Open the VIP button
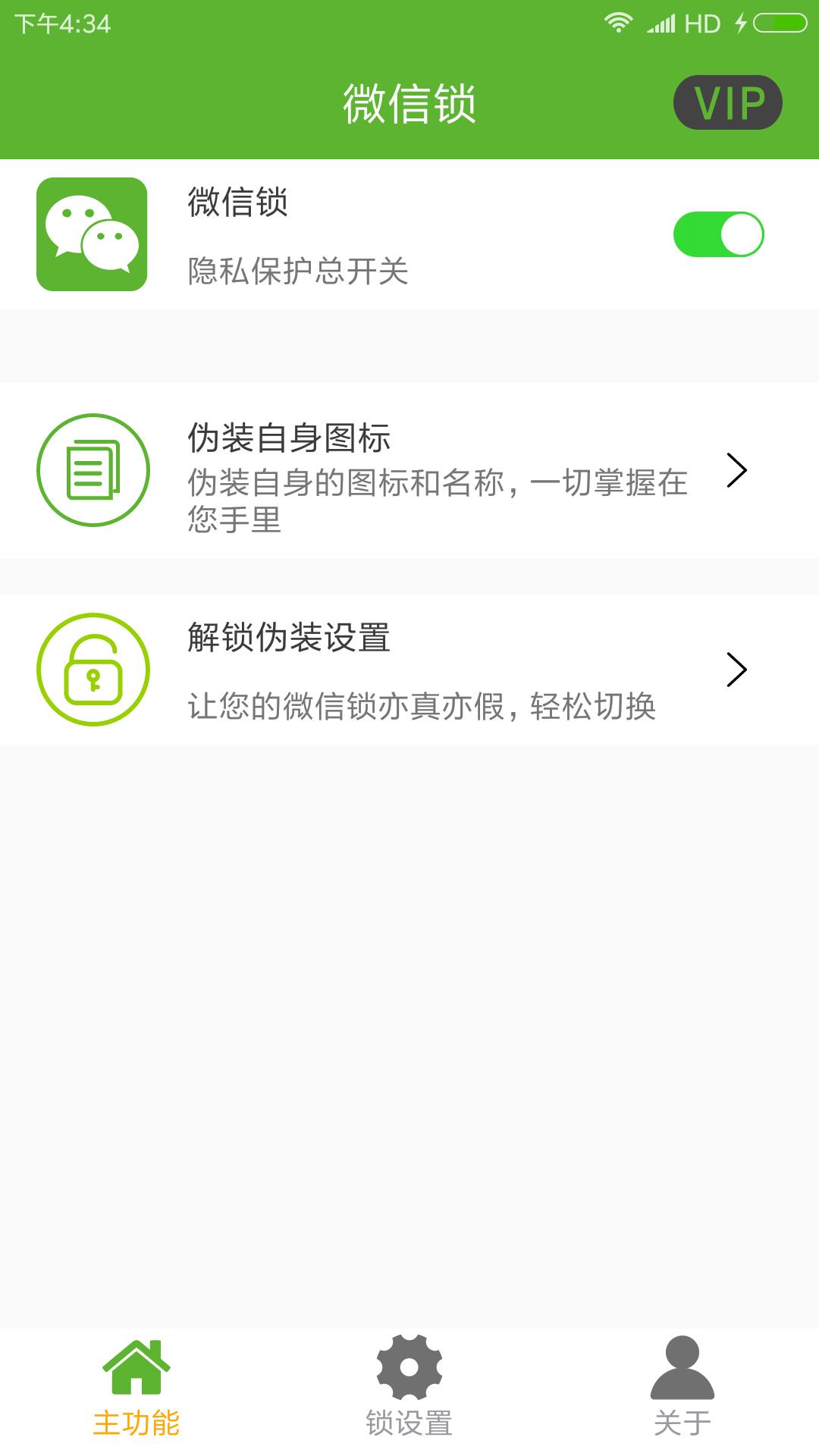The height and width of the screenshot is (1456, 819). [x=727, y=102]
